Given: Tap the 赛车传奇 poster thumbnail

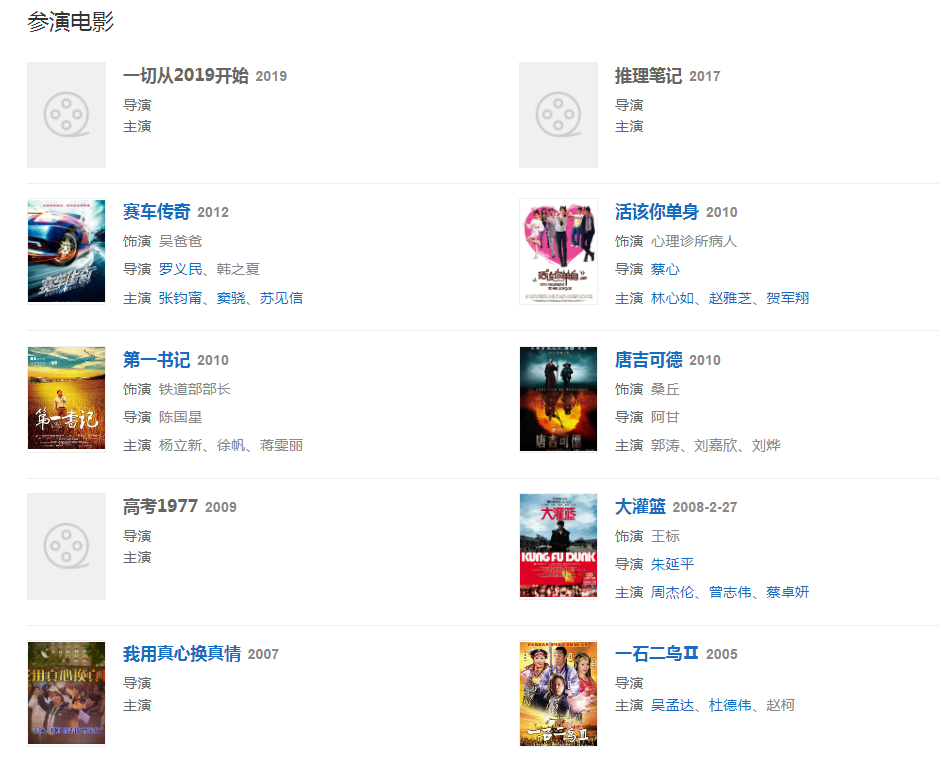Looking at the screenshot, I should tap(66, 250).
